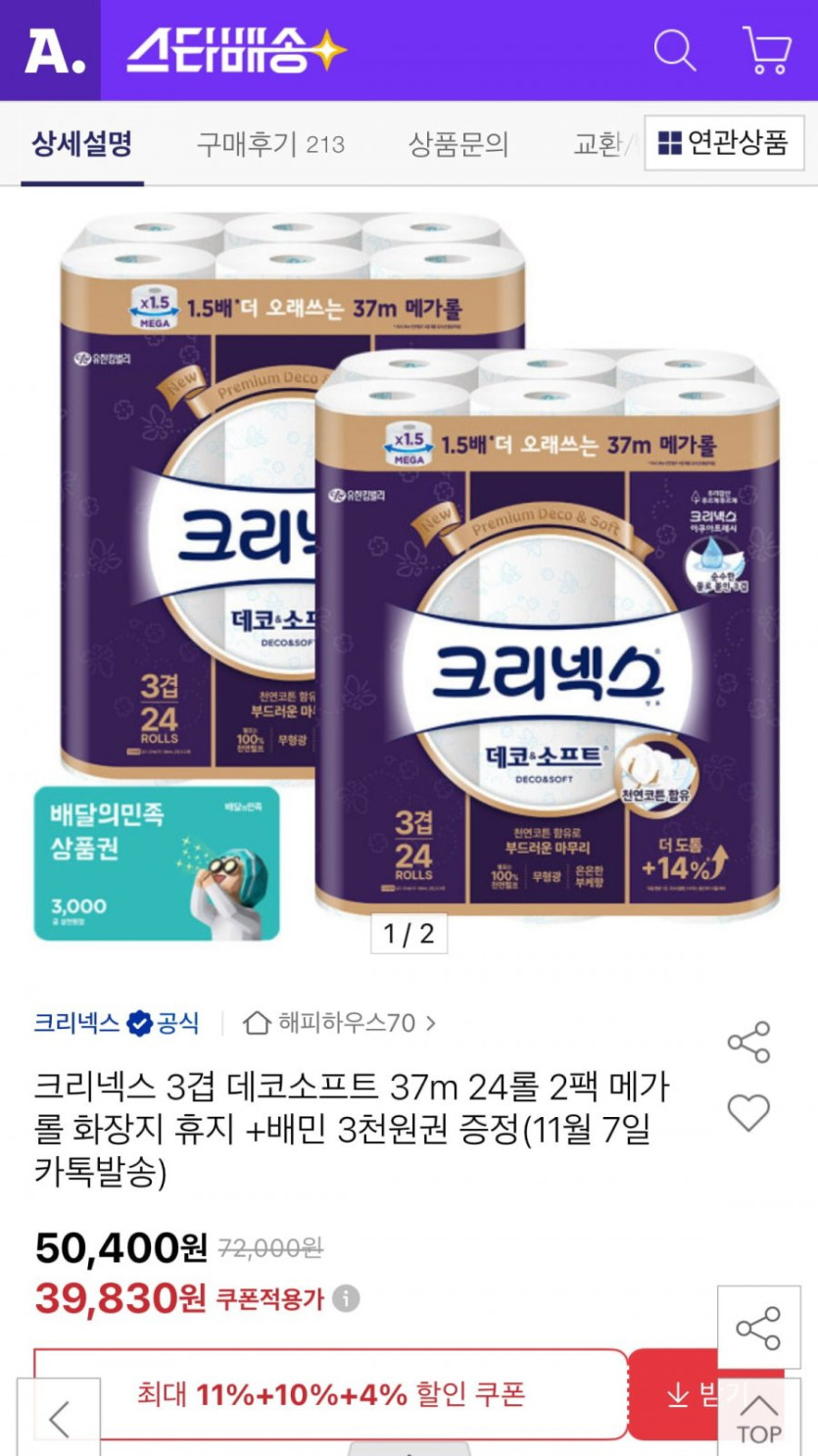The height and width of the screenshot is (1456, 818).
Task: Jump back with the TOP button
Action: (x=759, y=1418)
